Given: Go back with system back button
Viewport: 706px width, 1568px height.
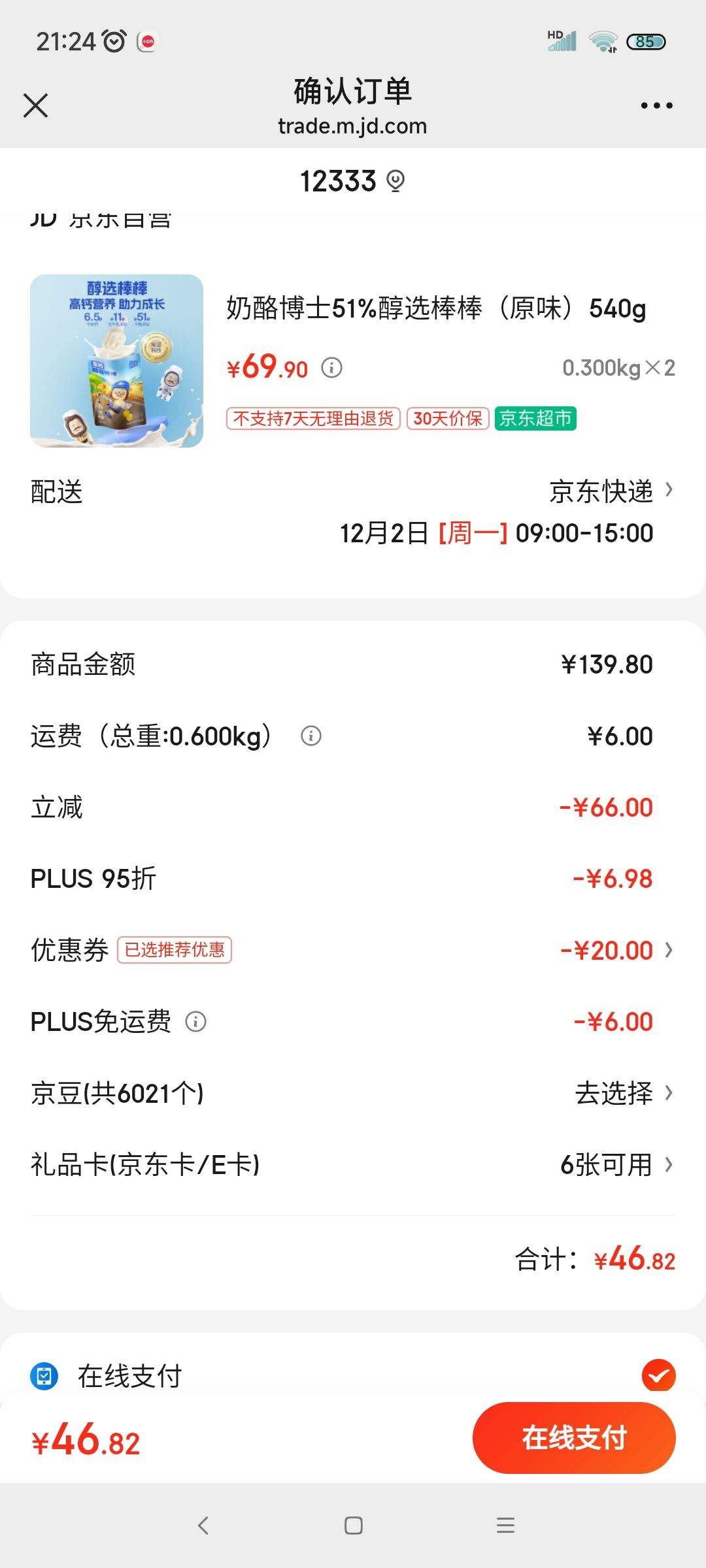Looking at the screenshot, I should [x=203, y=1526].
